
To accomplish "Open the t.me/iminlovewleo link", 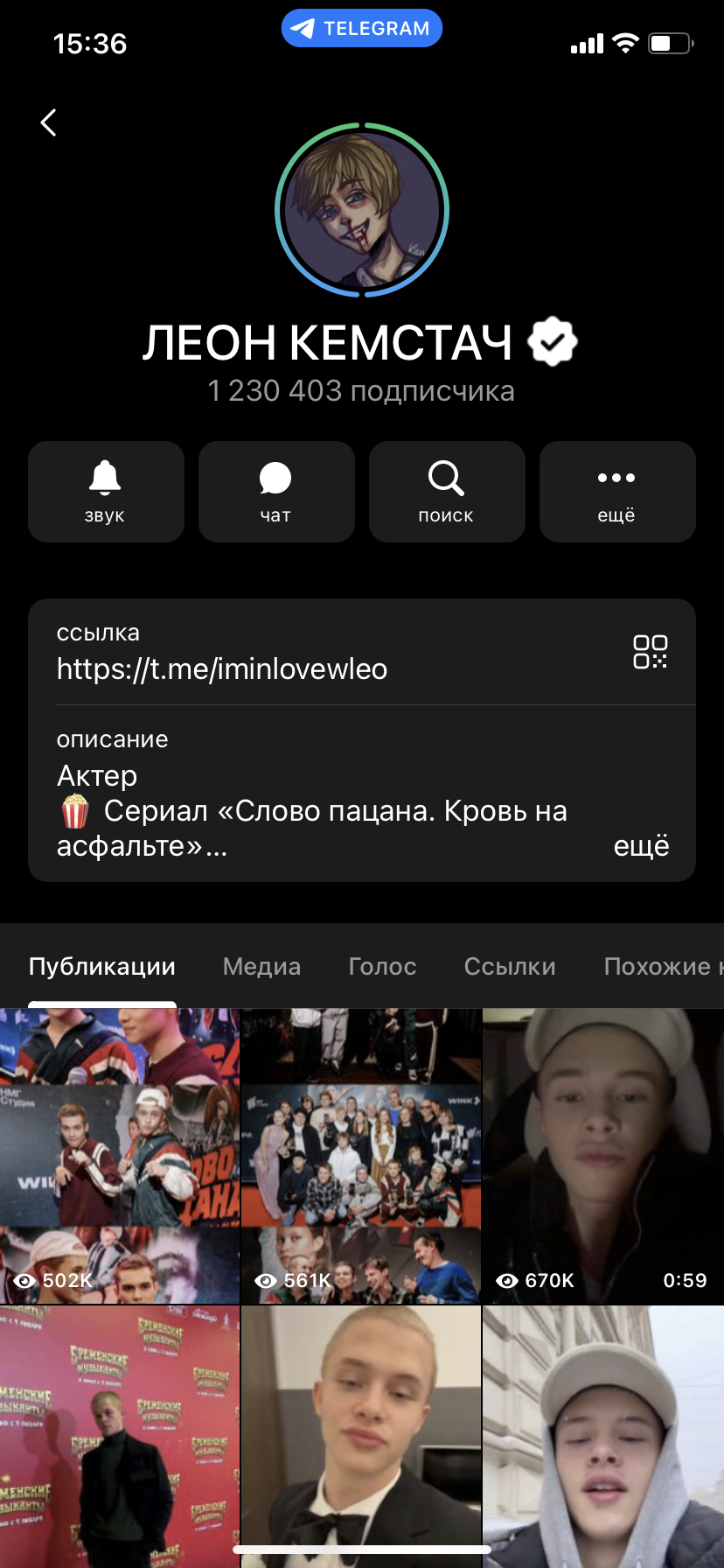I will coord(222,669).
